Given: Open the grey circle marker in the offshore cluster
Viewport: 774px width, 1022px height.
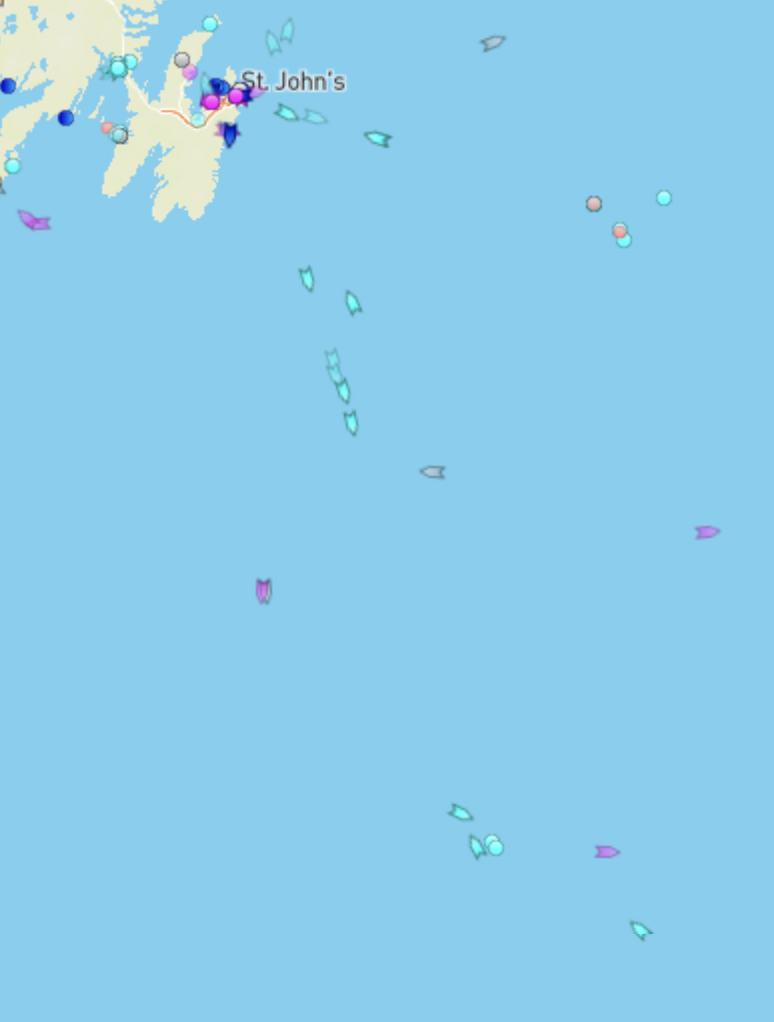Looking at the screenshot, I should click(594, 204).
